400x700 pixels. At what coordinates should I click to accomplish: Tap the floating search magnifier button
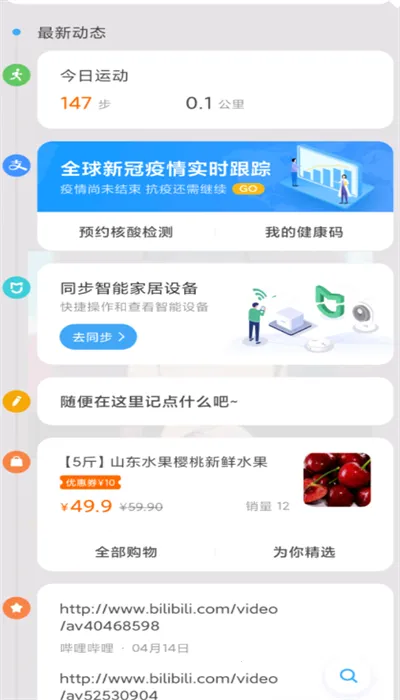(348, 676)
